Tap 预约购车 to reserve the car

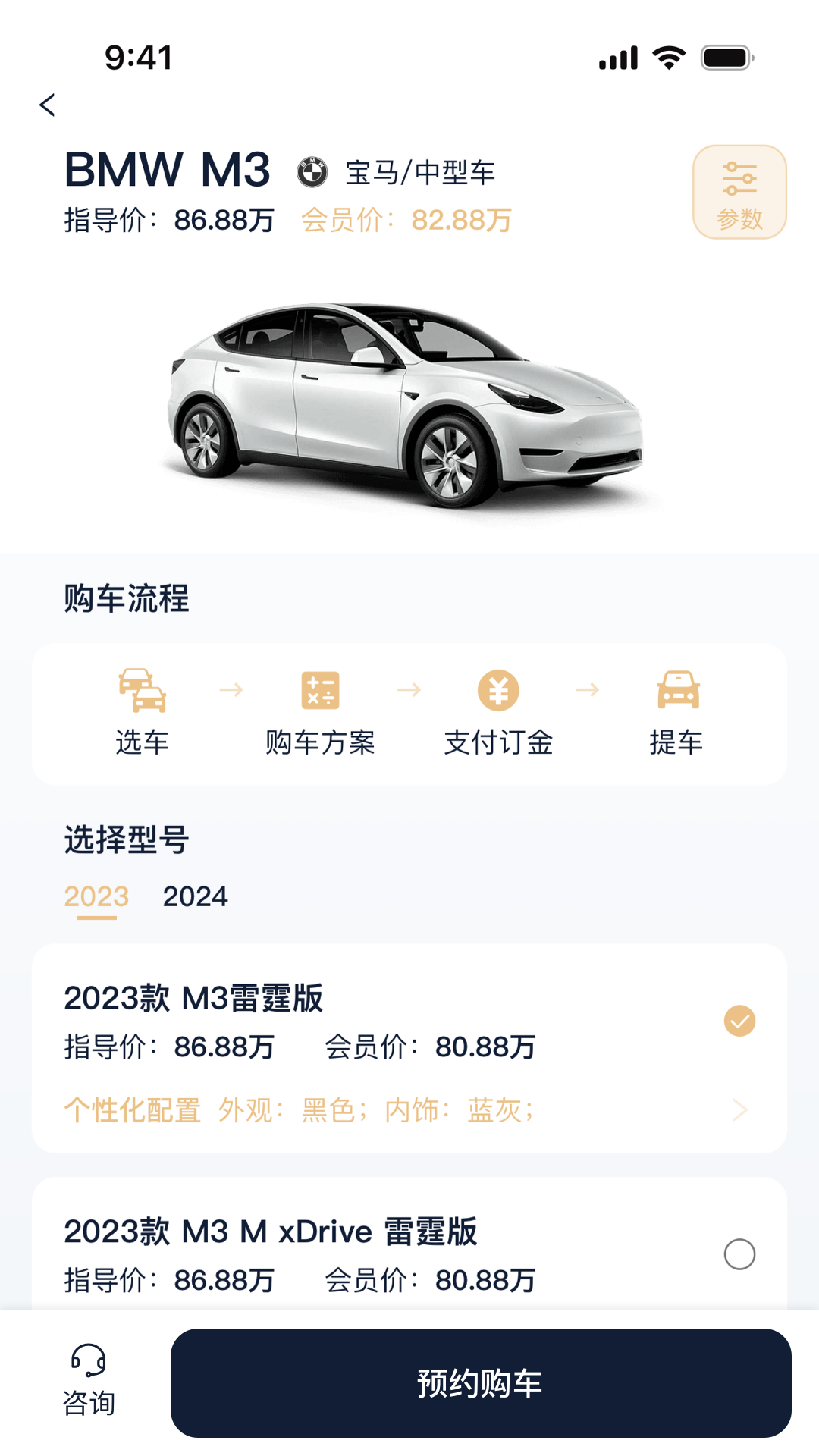pyautogui.click(x=480, y=1383)
